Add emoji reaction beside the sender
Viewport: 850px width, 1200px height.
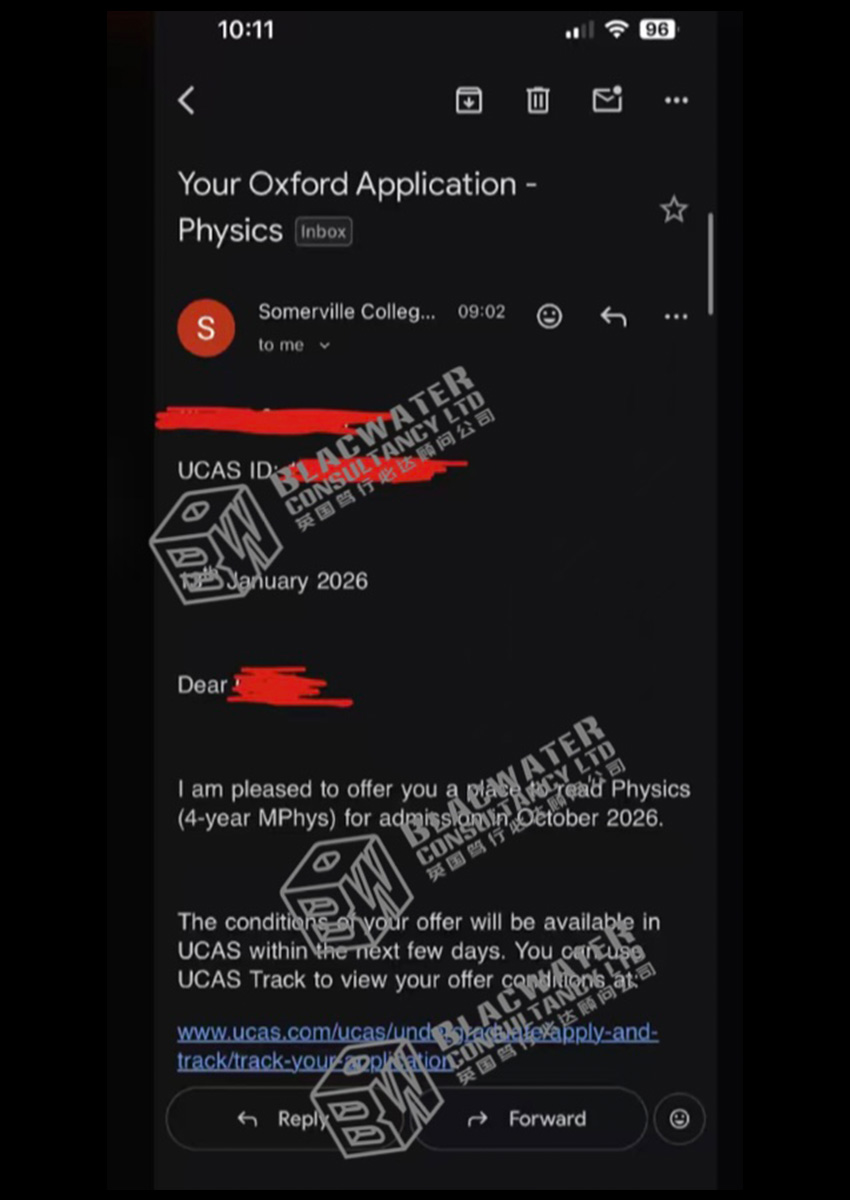[549, 317]
